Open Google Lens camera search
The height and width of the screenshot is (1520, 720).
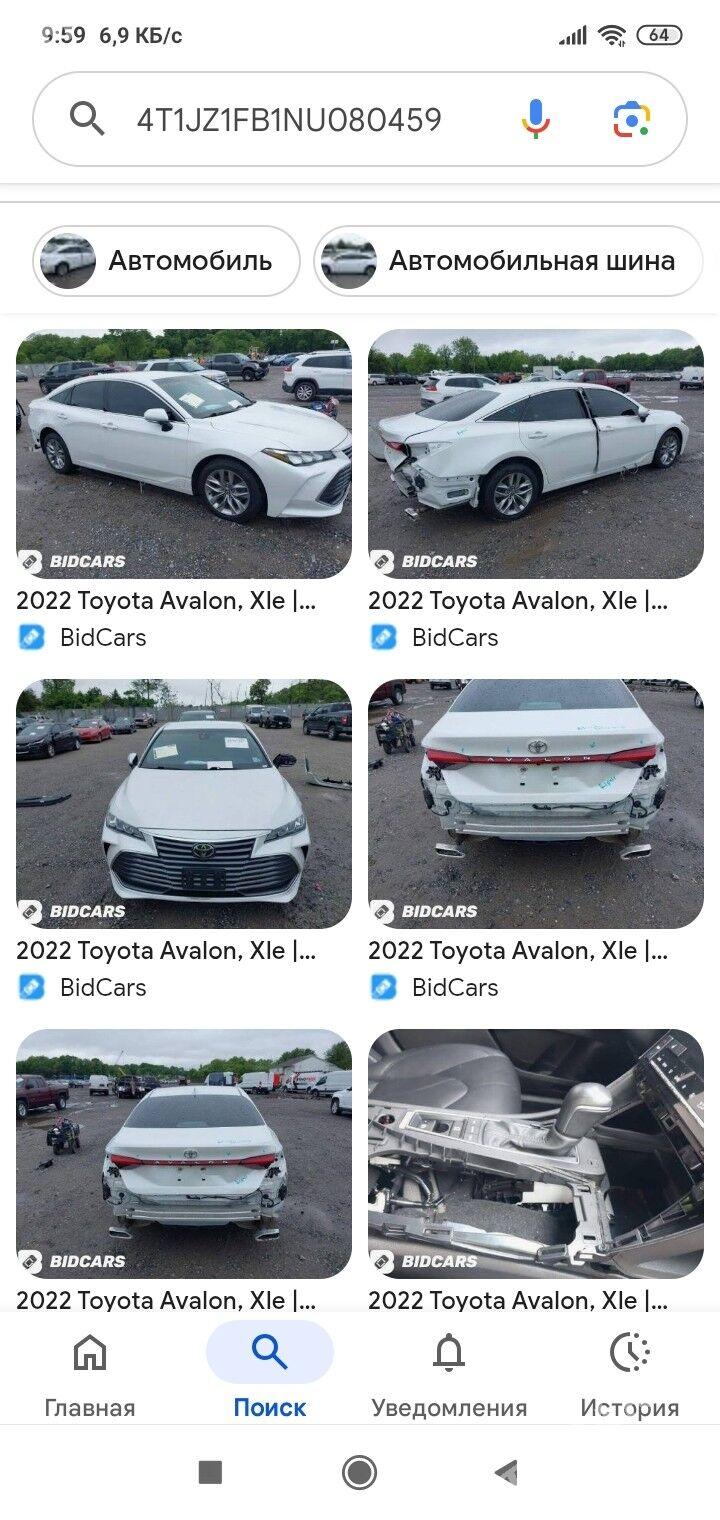pos(632,120)
